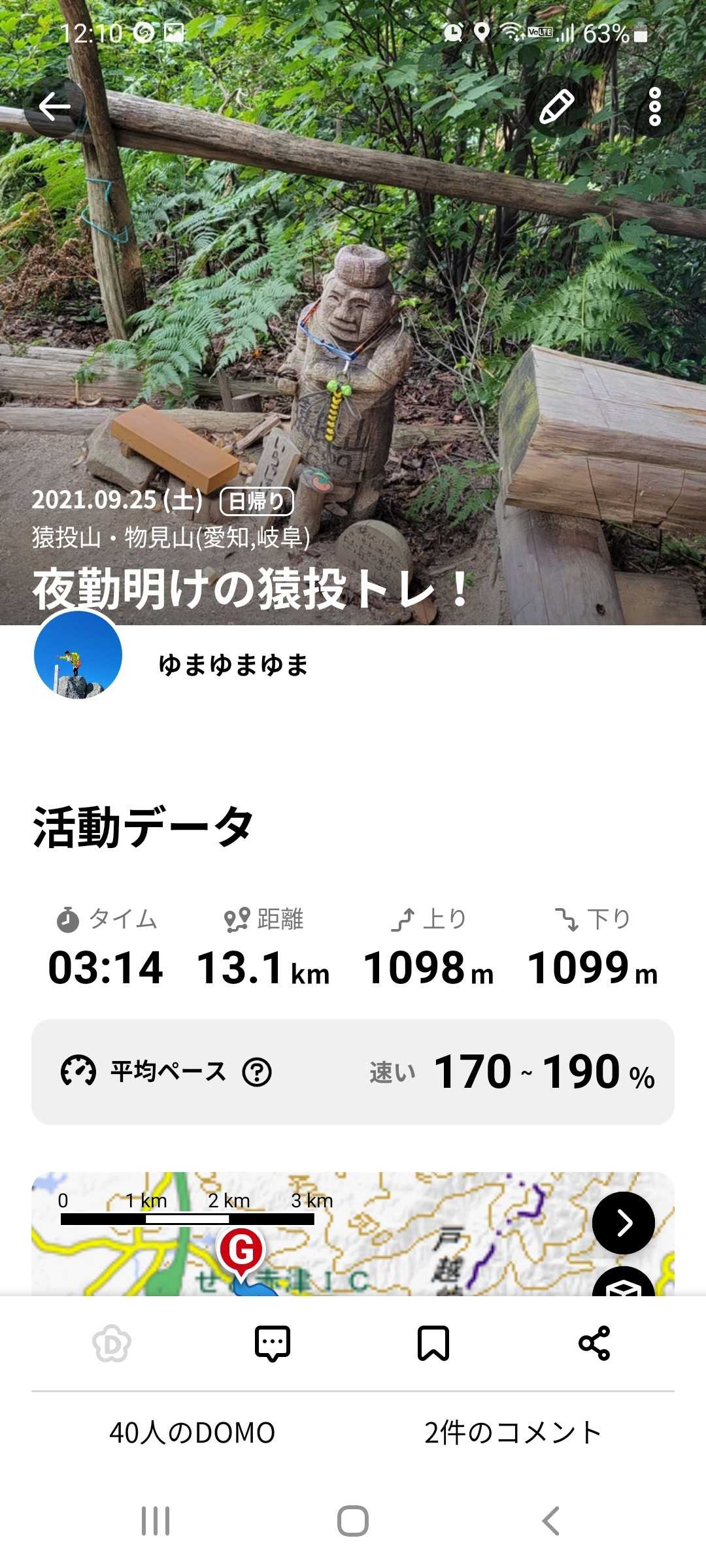
Task: View 2件のコメント
Action: tap(513, 1433)
